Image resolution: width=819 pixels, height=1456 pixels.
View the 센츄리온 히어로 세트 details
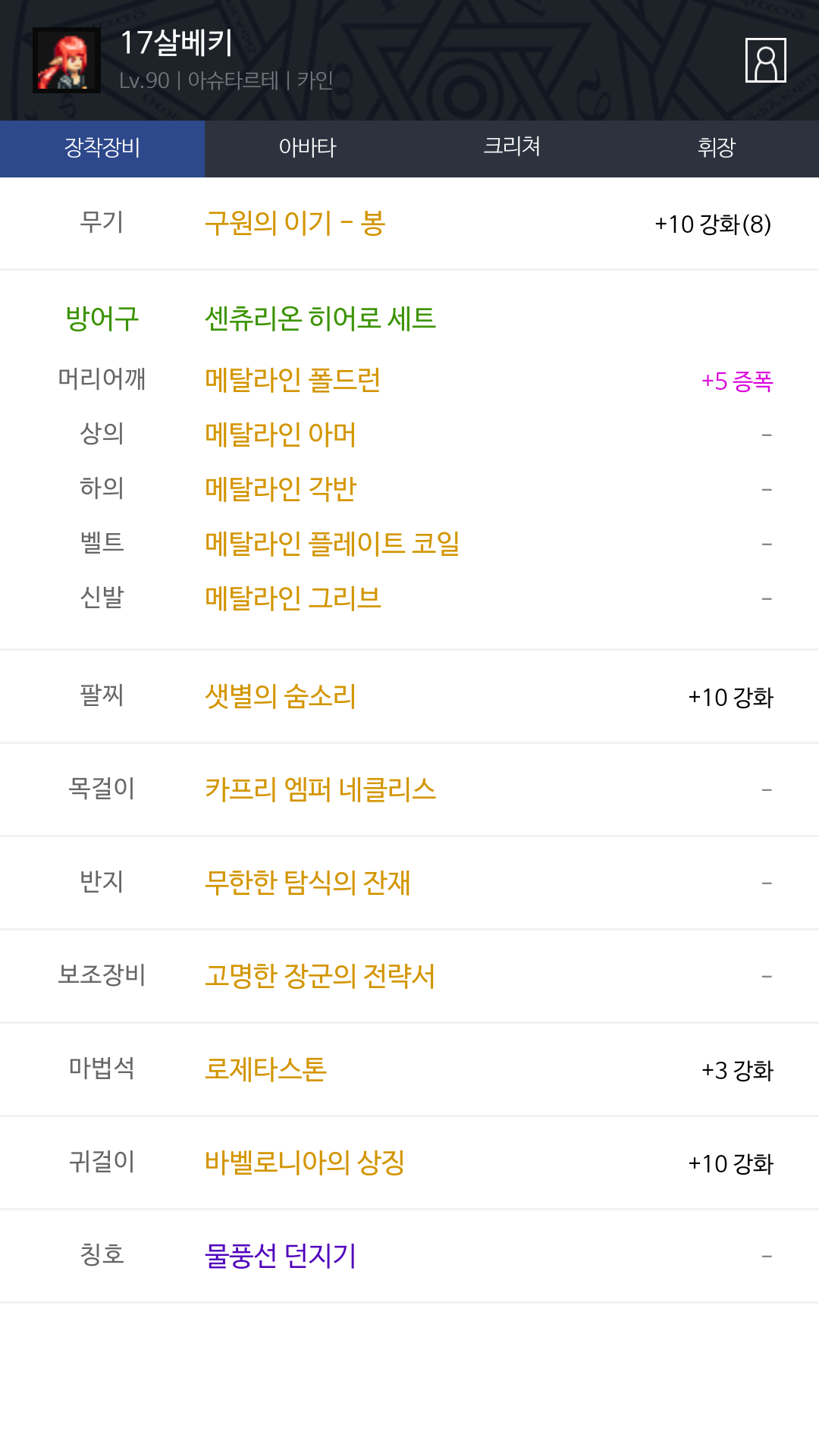pos(320,318)
